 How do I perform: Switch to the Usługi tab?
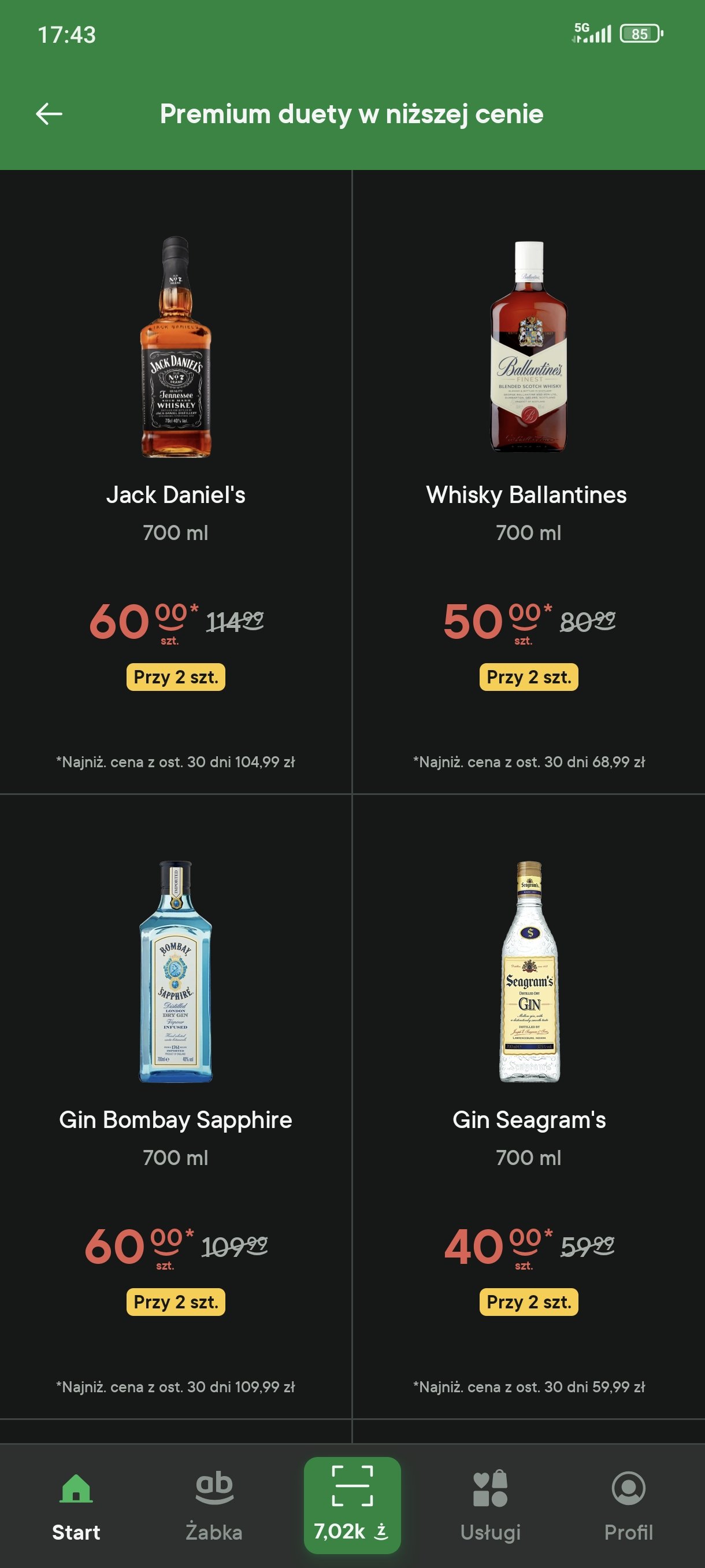coord(490,1506)
